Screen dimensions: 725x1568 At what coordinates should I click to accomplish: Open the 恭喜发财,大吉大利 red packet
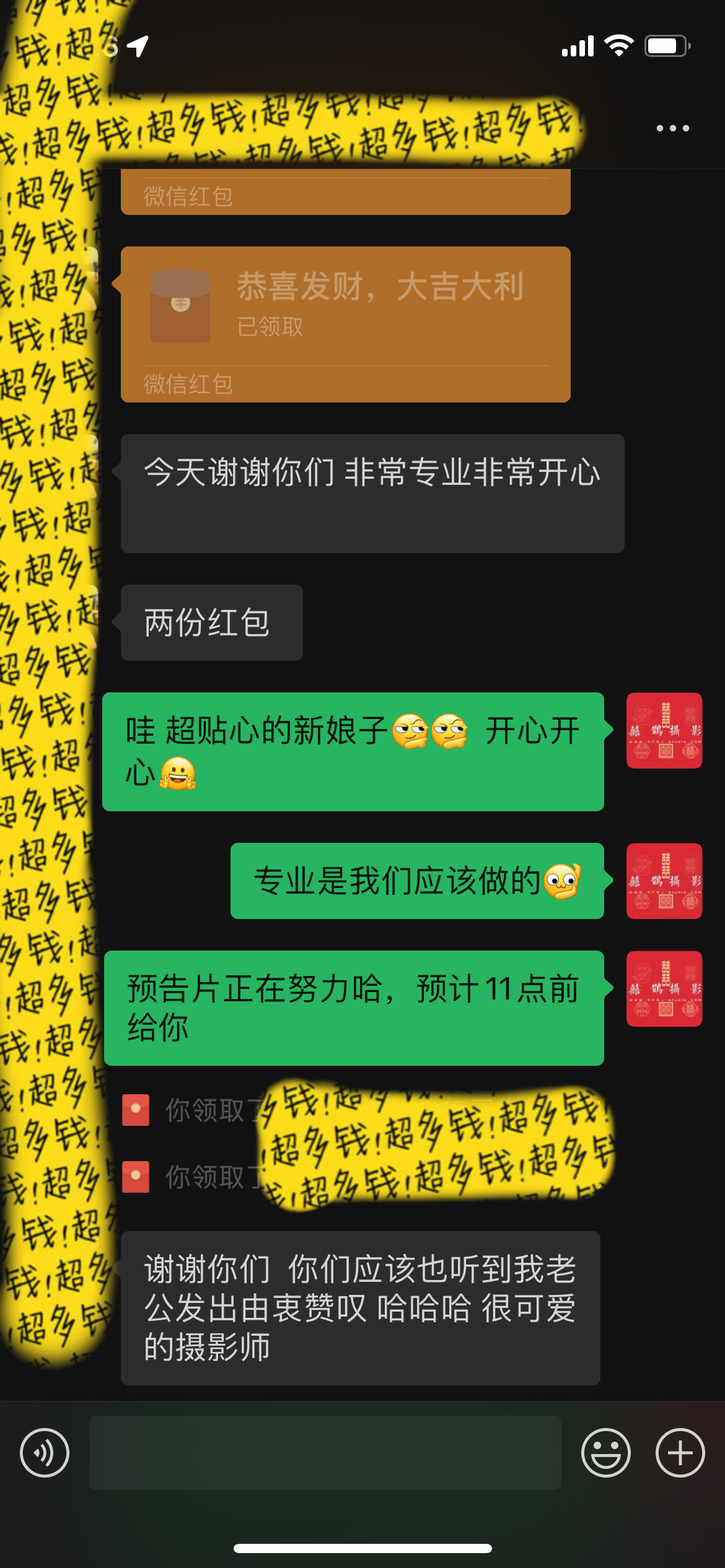tap(345, 324)
